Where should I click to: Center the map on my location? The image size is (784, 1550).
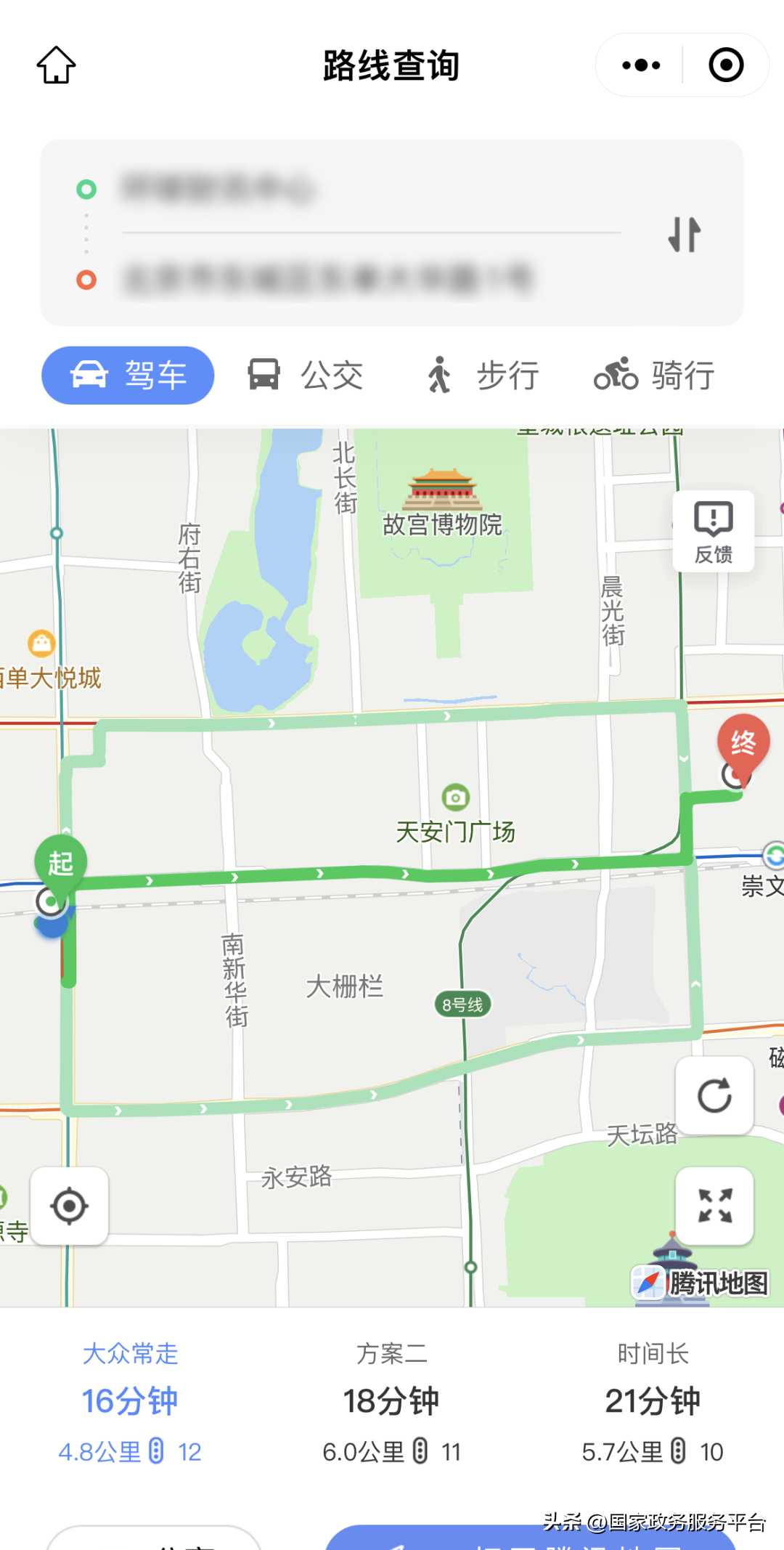click(x=70, y=1206)
